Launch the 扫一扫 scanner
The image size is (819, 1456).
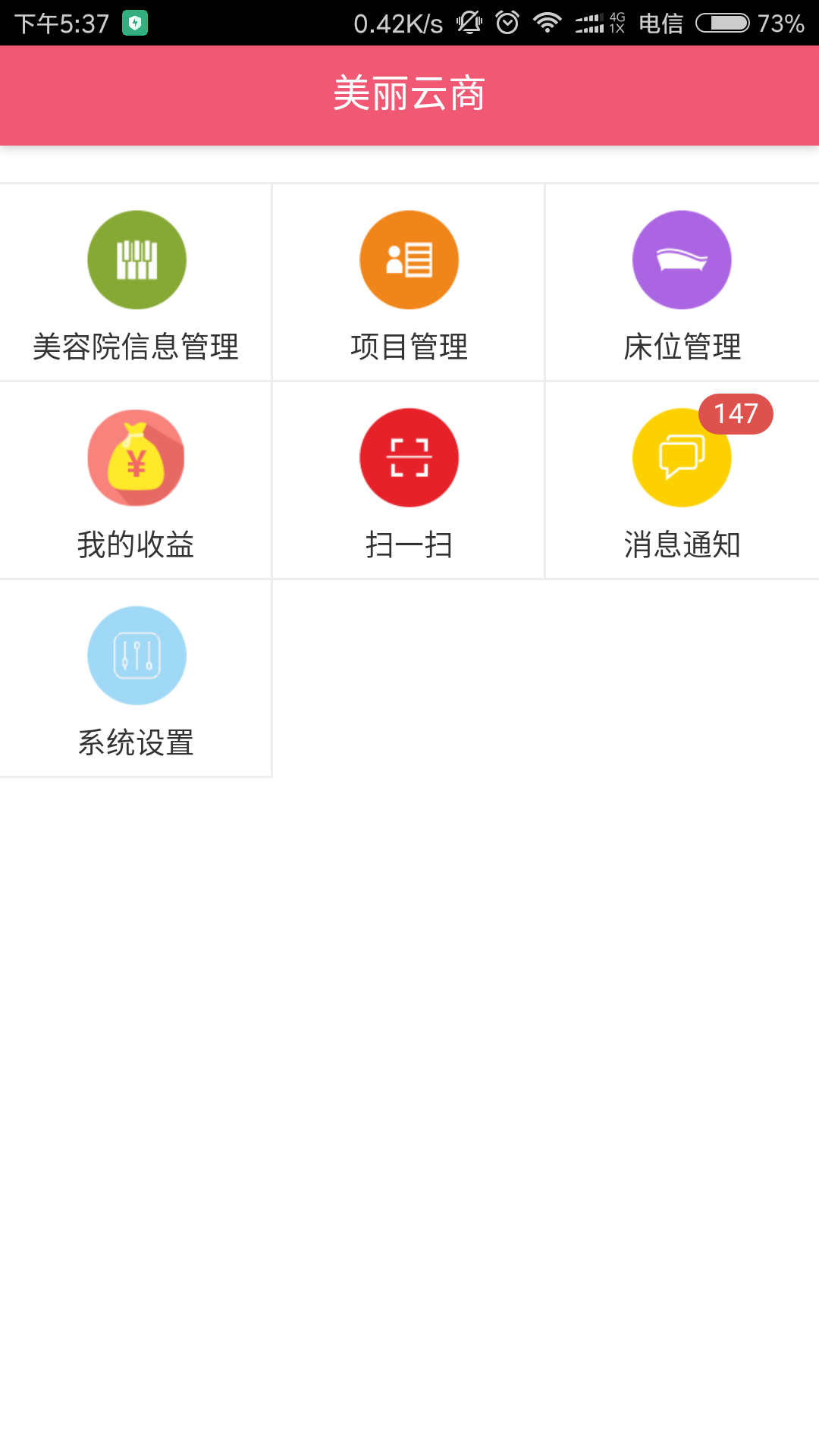(409, 481)
